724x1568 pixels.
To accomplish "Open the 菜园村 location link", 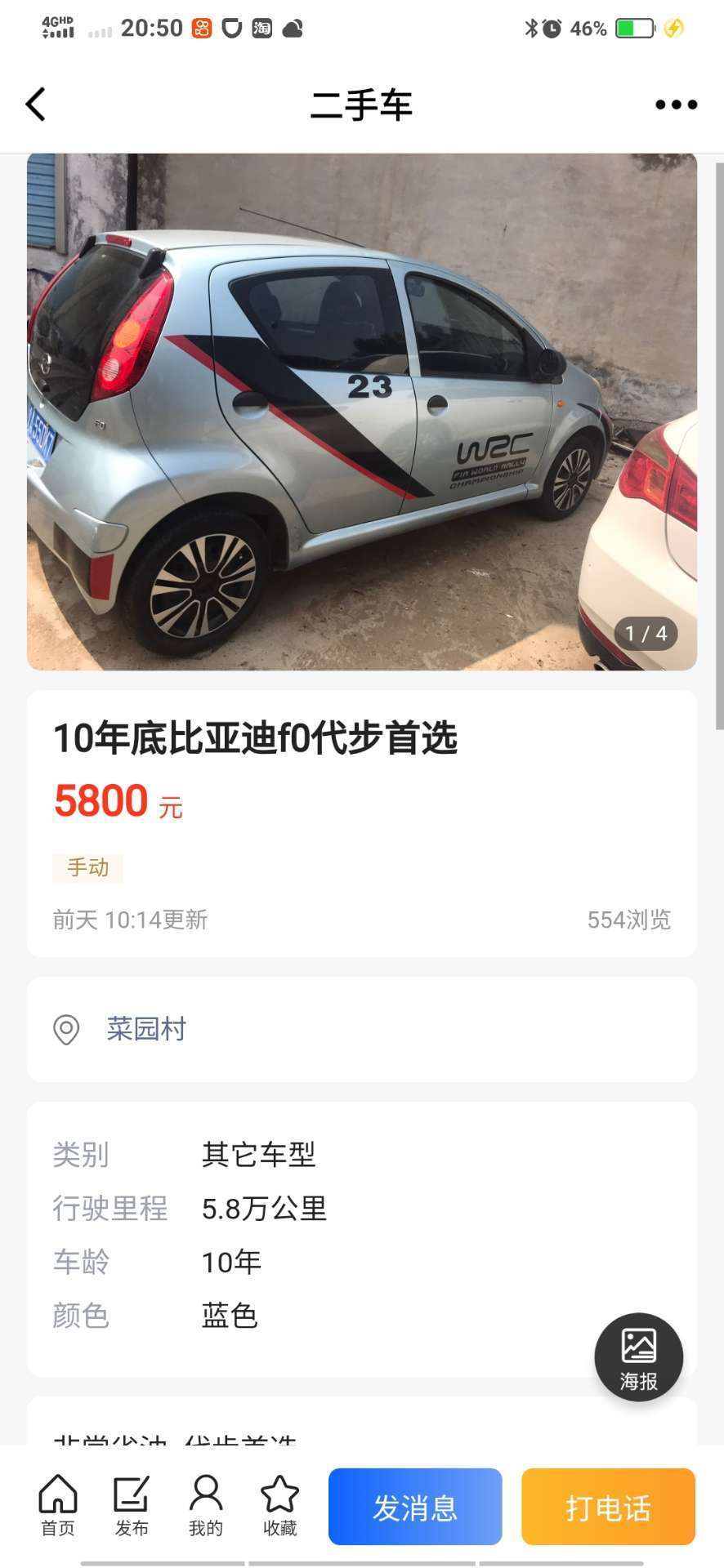I will click(x=146, y=1029).
